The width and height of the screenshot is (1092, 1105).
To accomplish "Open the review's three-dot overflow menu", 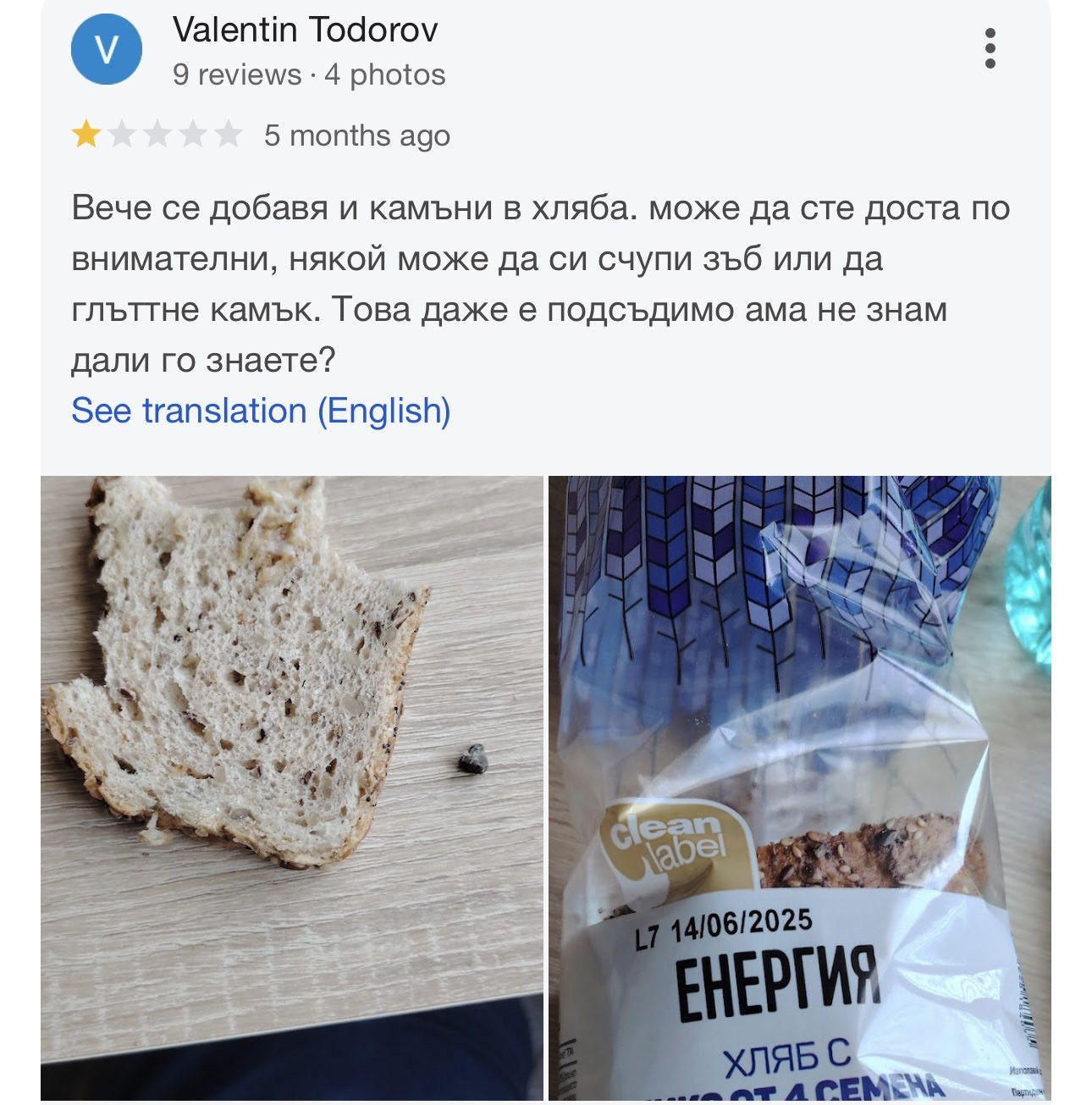I will [990, 48].
